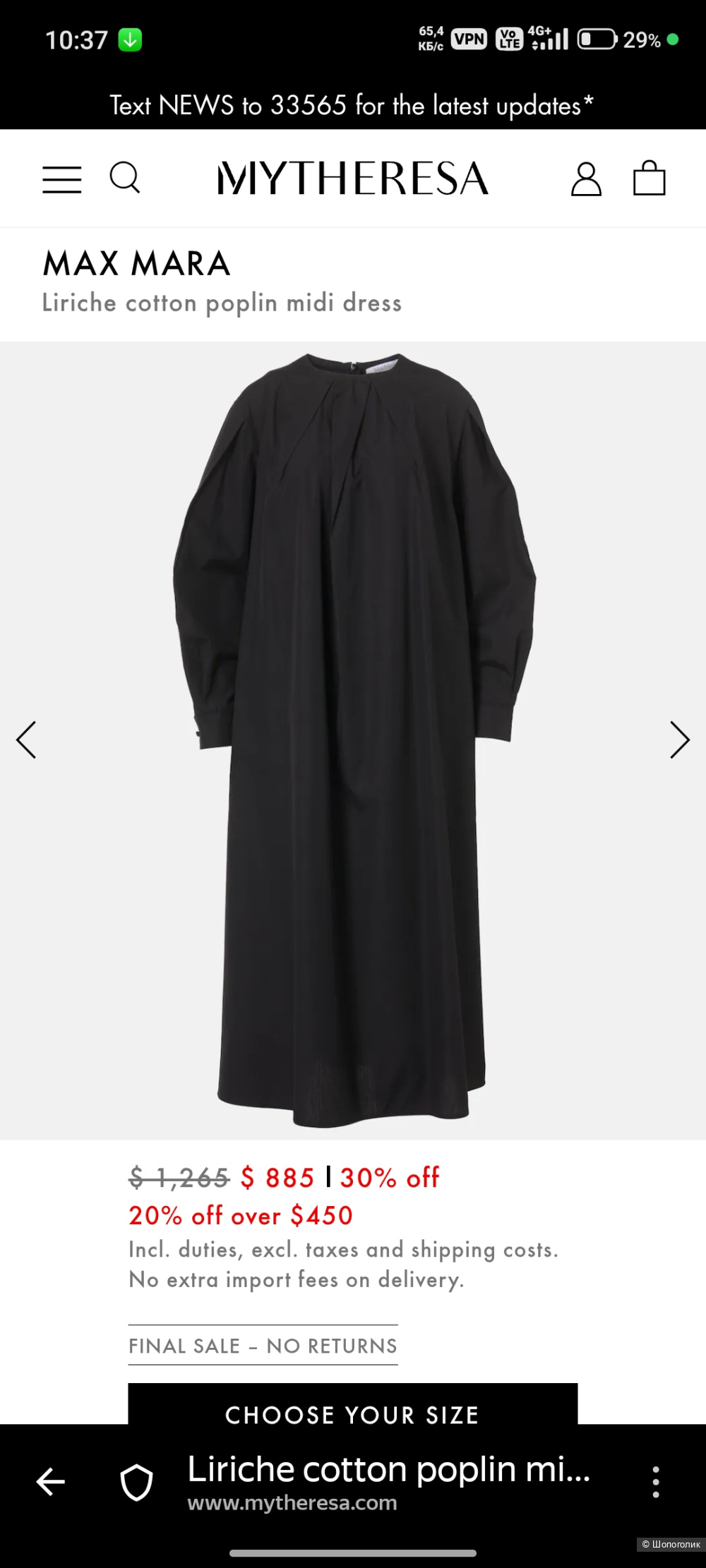Show the next product image
Image resolution: width=706 pixels, height=1568 pixels.
click(x=679, y=740)
